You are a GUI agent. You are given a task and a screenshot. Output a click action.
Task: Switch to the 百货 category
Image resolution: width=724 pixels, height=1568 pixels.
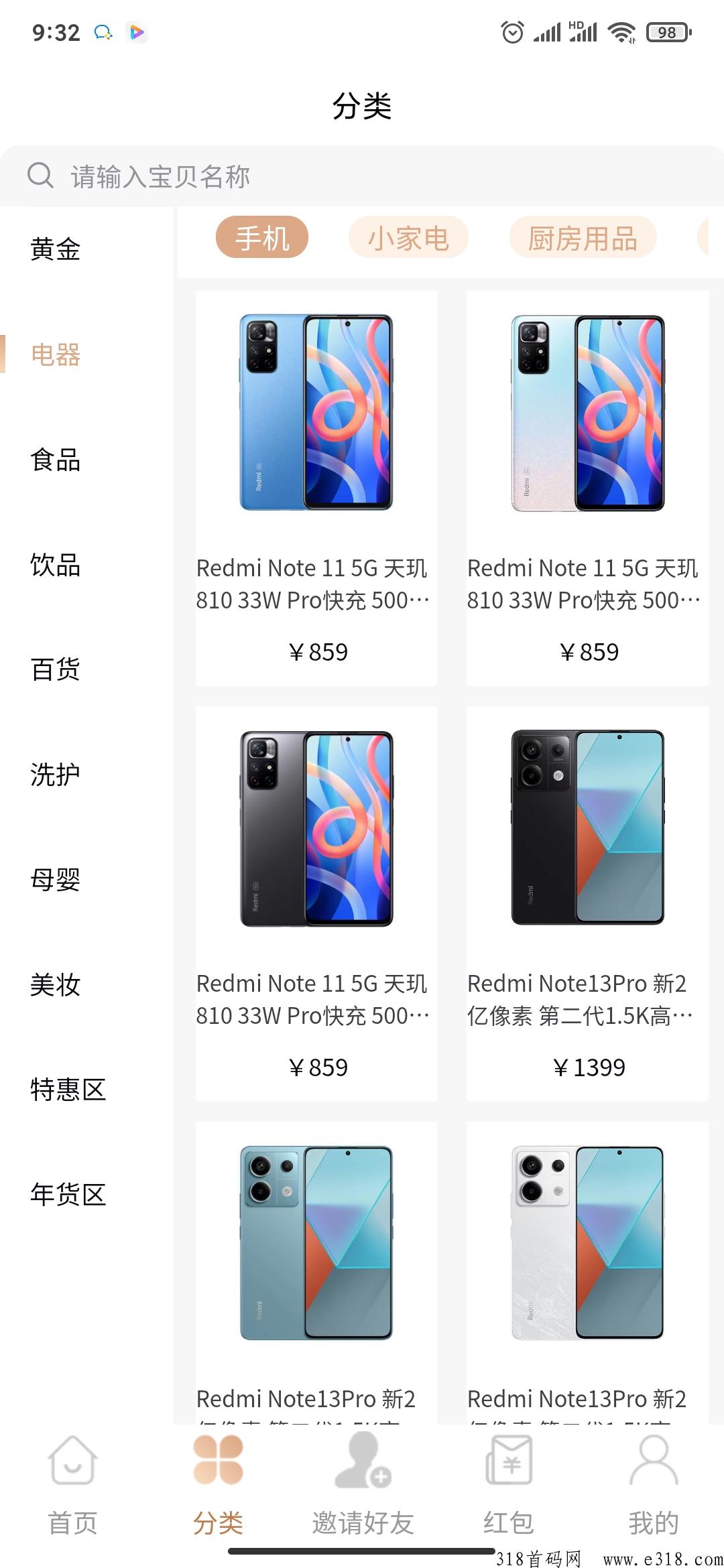point(55,669)
